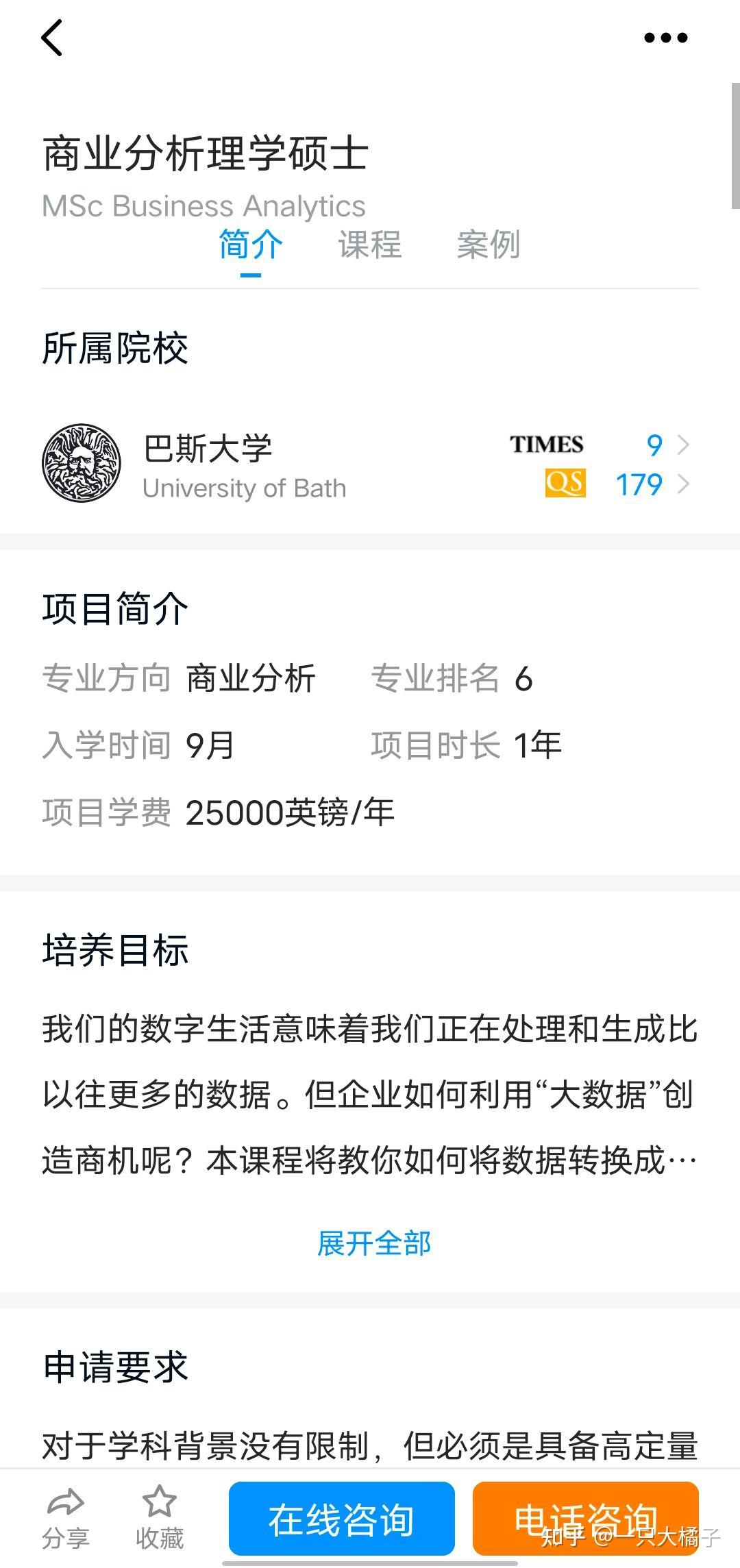This screenshot has height=1568, width=740.
Task: Tap the 在线咨询 online consult button
Action: coord(341,1517)
